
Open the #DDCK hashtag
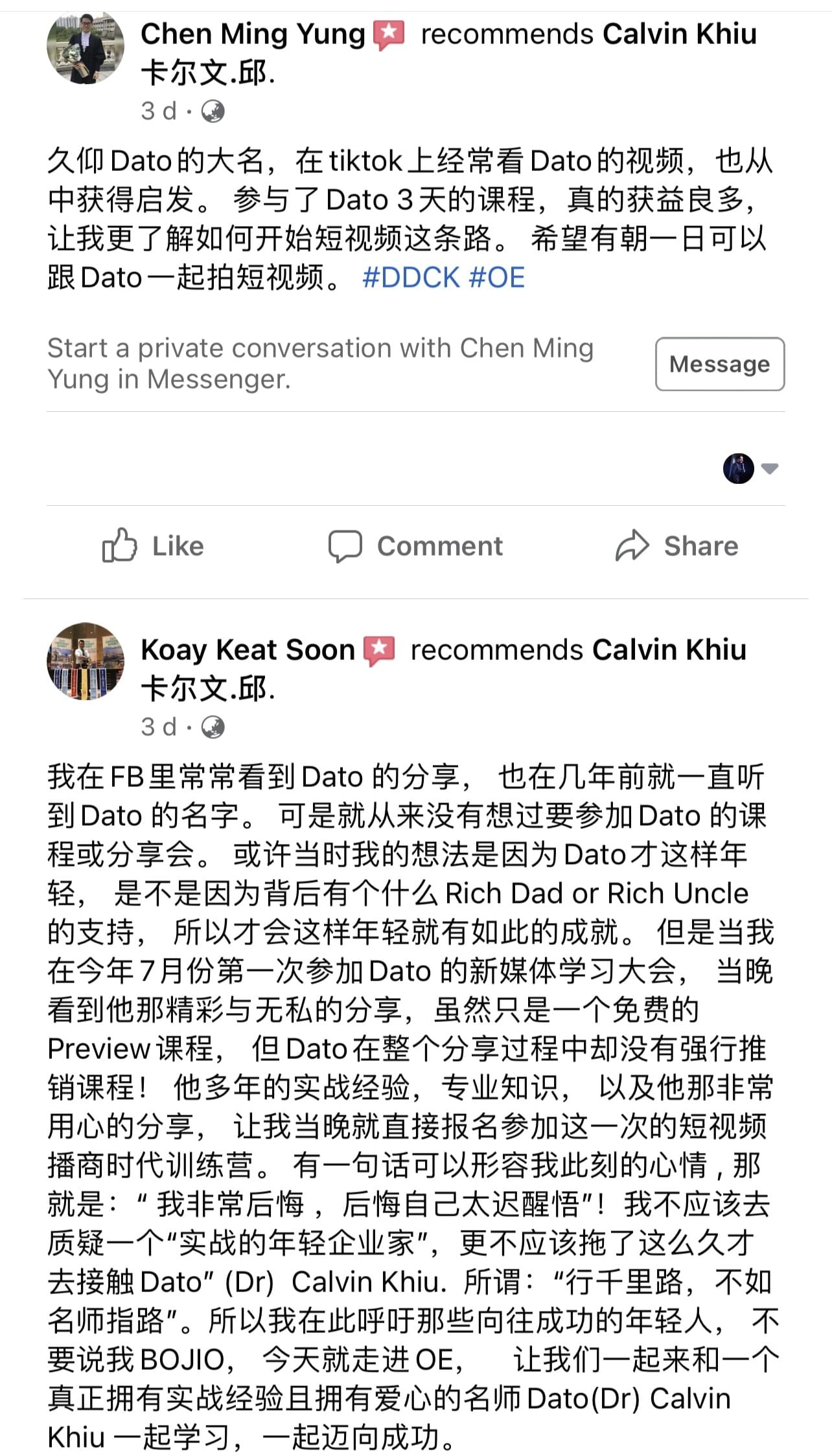tap(411, 278)
